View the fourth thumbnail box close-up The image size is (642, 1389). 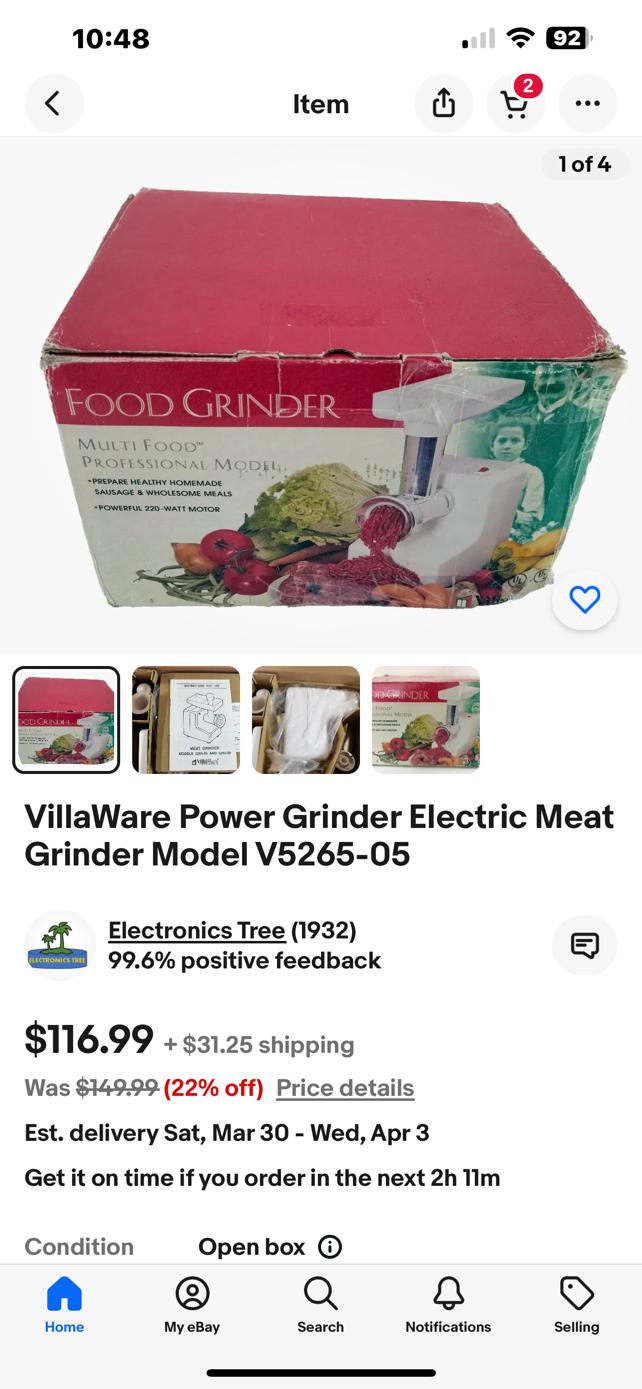click(426, 720)
